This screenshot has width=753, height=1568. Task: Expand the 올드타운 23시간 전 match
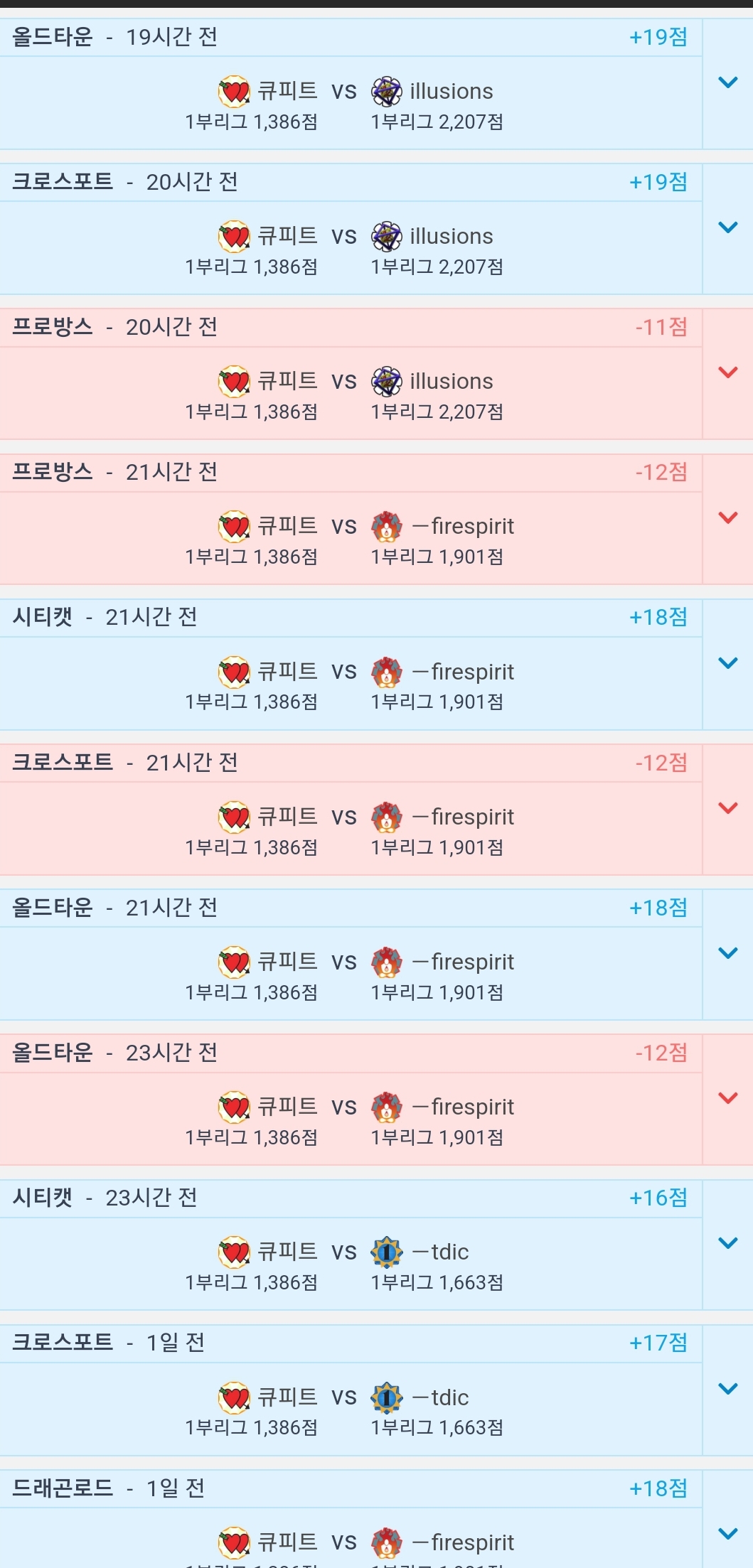[x=727, y=1098]
